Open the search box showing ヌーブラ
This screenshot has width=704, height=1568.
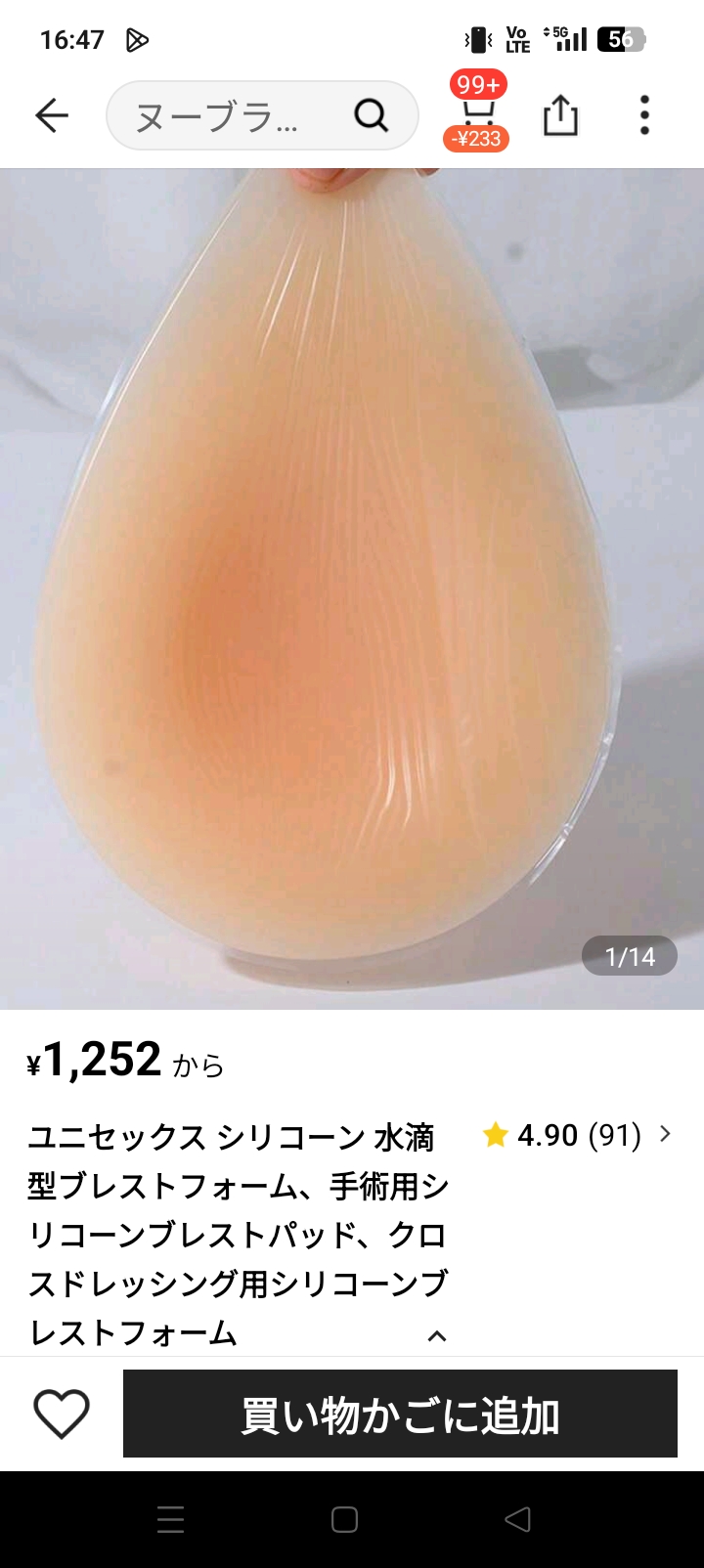[x=262, y=116]
